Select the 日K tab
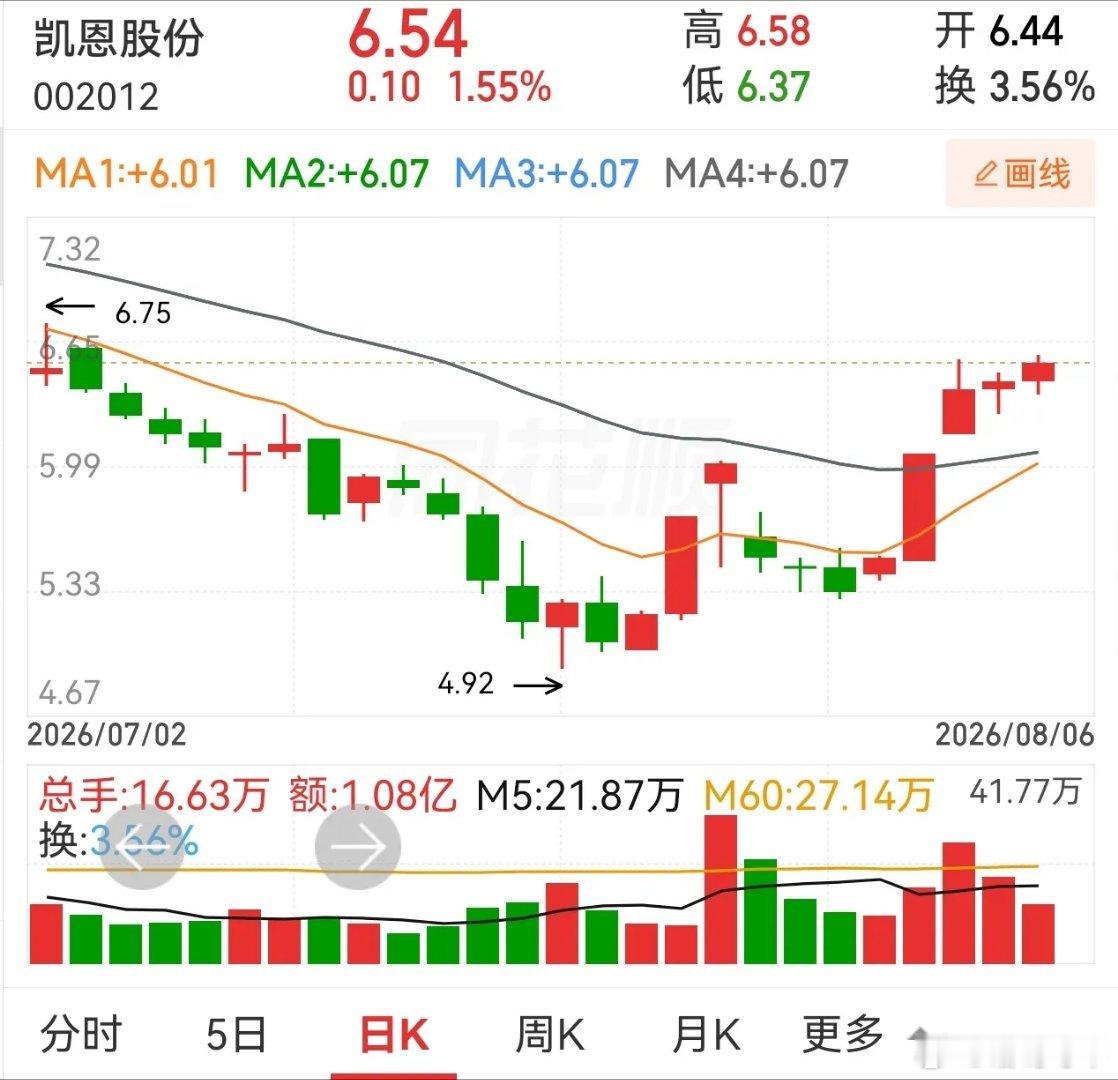This screenshot has height=1080, width=1118. (394, 1035)
